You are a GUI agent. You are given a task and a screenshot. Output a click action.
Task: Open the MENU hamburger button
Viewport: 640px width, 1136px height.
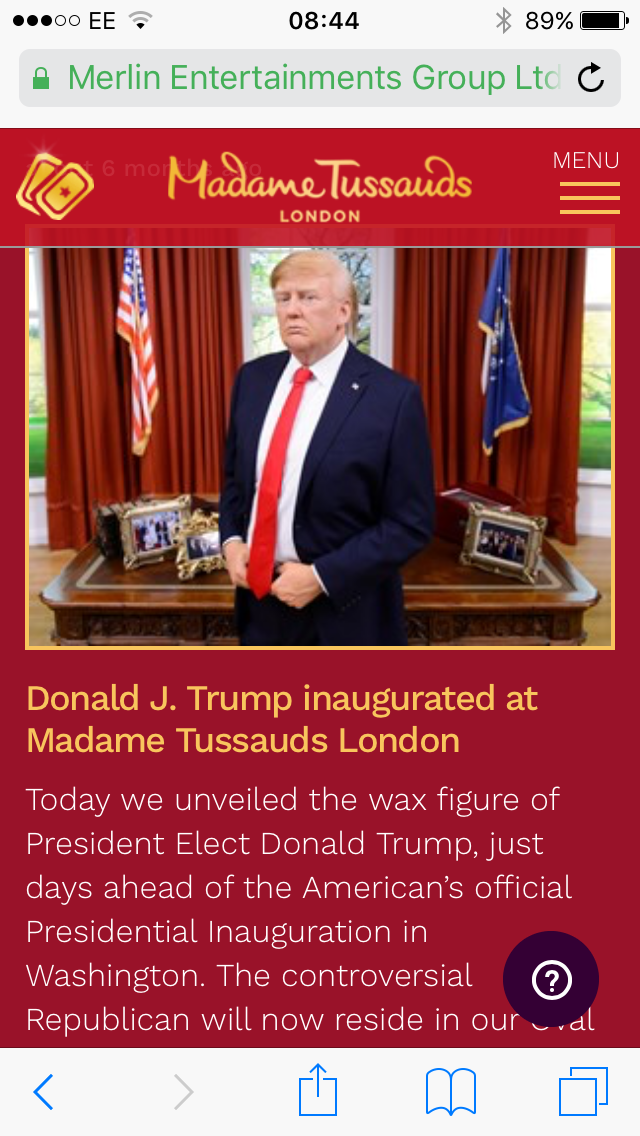(x=586, y=185)
